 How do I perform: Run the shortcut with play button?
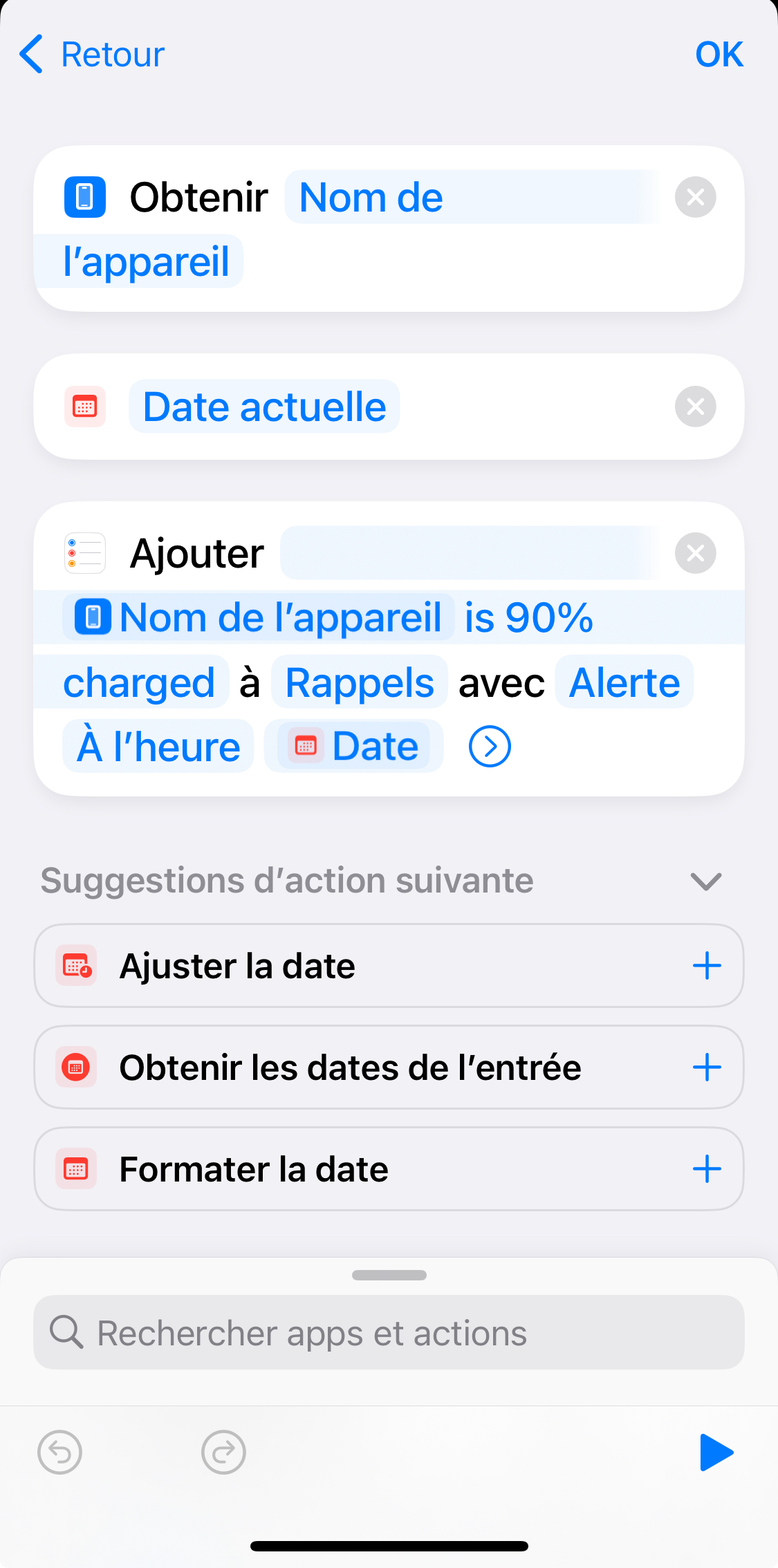click(716, 1453)
